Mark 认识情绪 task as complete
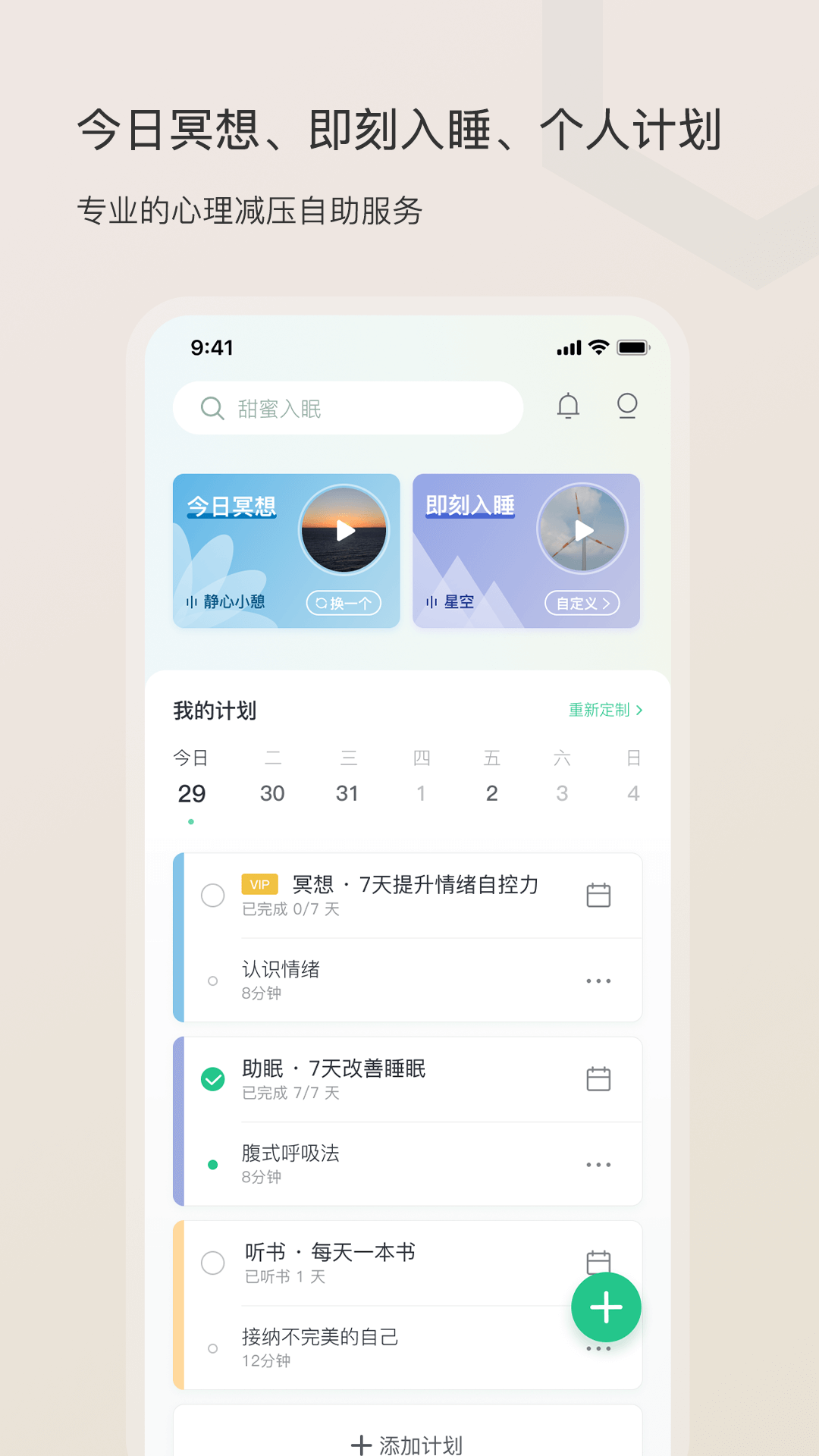Viewport: 819px width, 1456px height. point(213,981)
